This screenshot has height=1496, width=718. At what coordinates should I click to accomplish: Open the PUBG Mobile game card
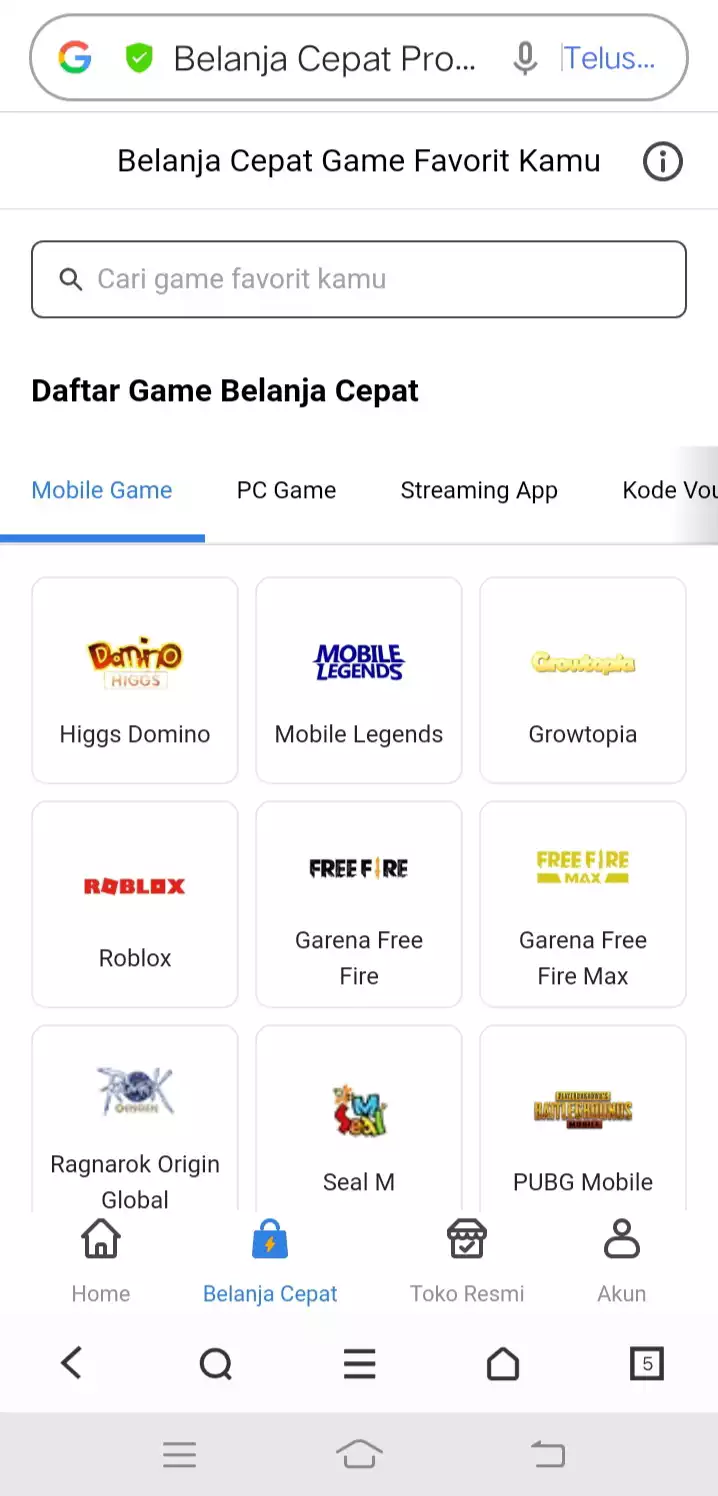(x=583, y=1120)
